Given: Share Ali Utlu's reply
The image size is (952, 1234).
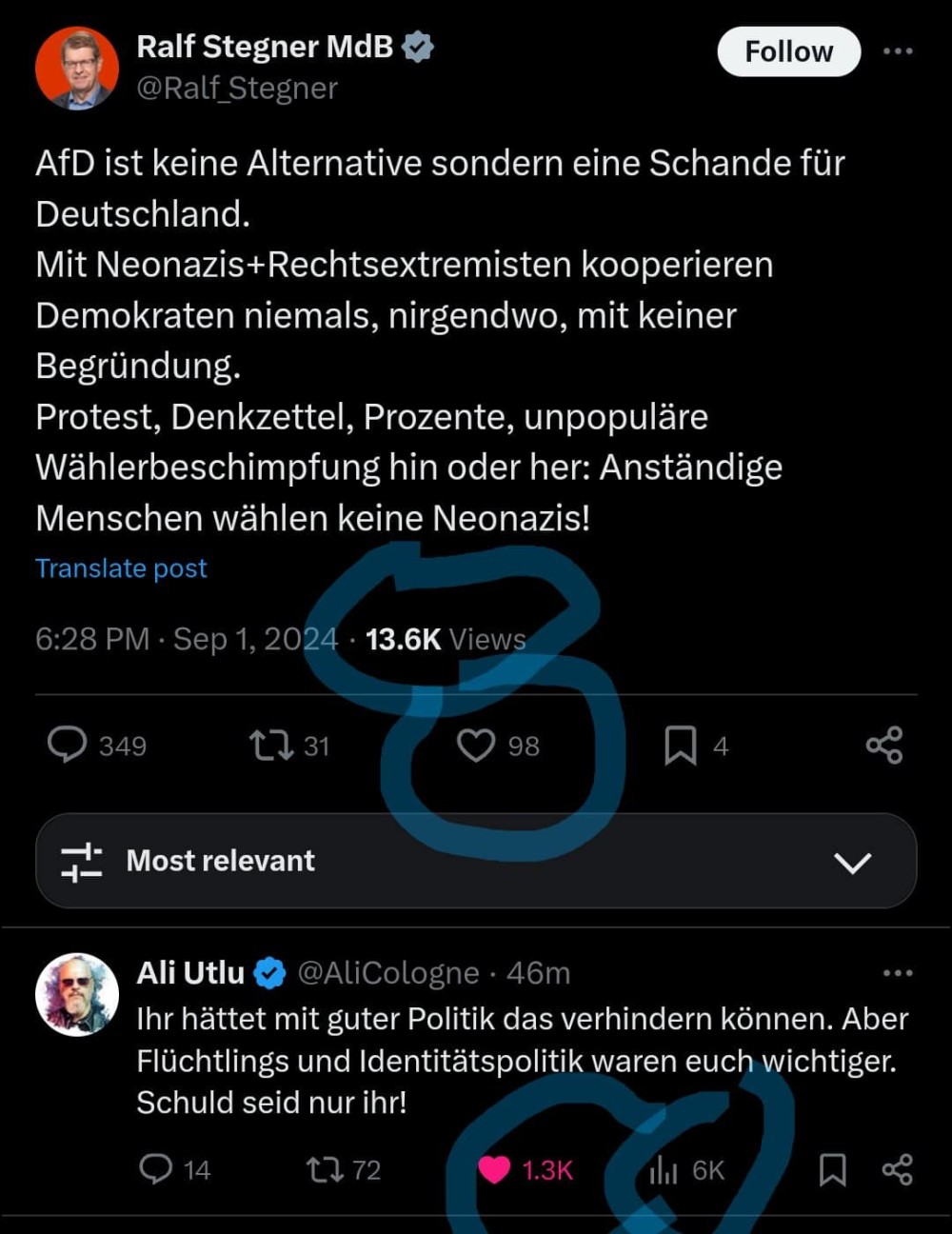Looking at the screenshot, I should click(x=897, y=1169).
